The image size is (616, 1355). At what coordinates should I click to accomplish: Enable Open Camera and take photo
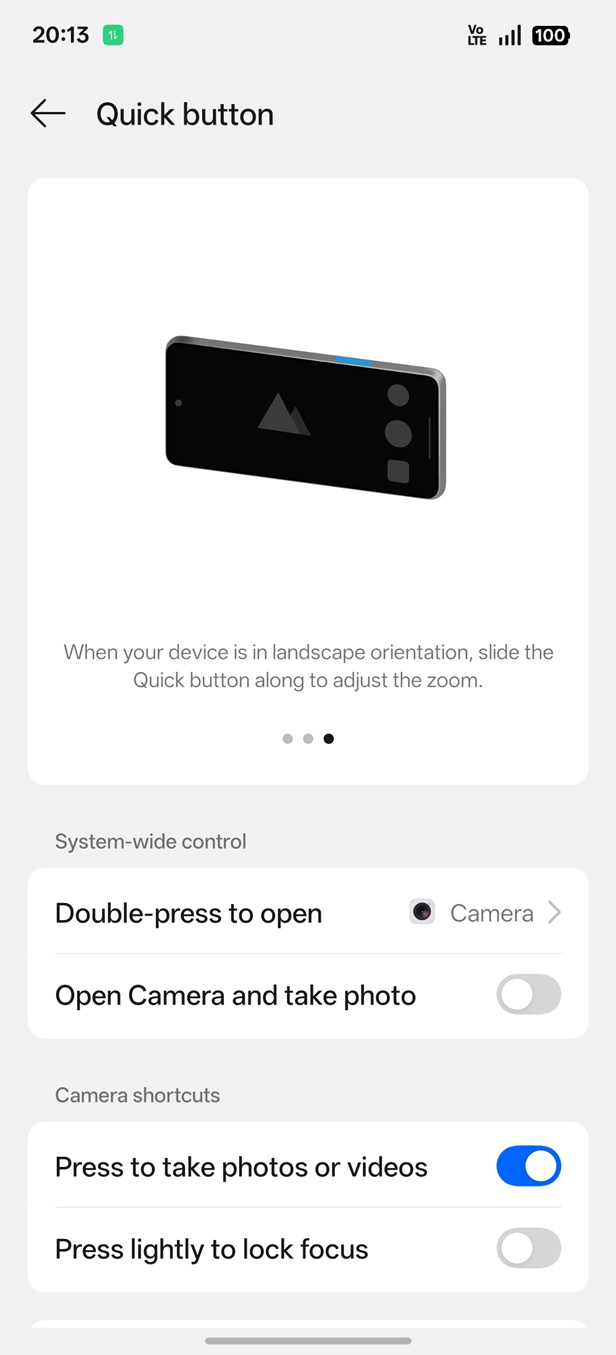coord(528,995)
